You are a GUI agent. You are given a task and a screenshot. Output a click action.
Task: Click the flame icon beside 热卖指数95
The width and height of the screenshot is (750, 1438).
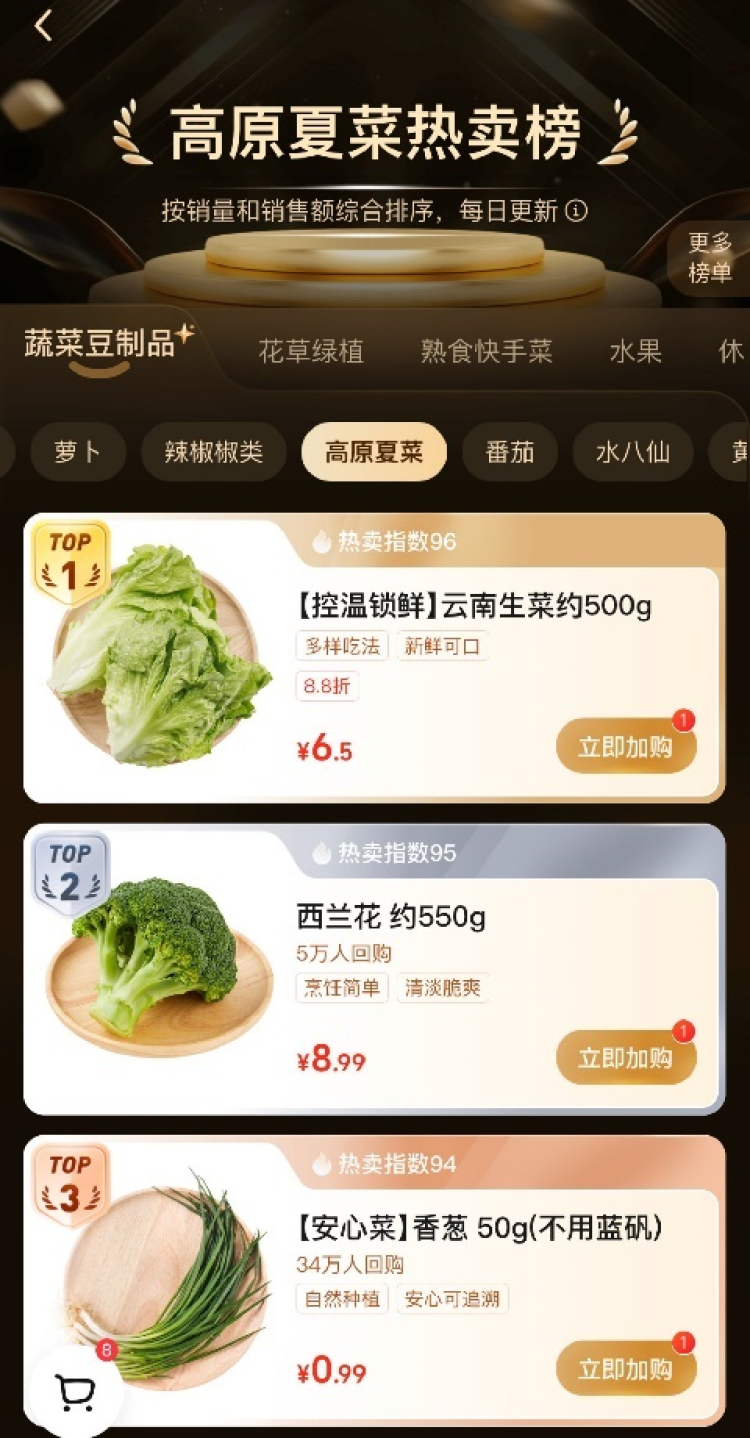(321, 855)
